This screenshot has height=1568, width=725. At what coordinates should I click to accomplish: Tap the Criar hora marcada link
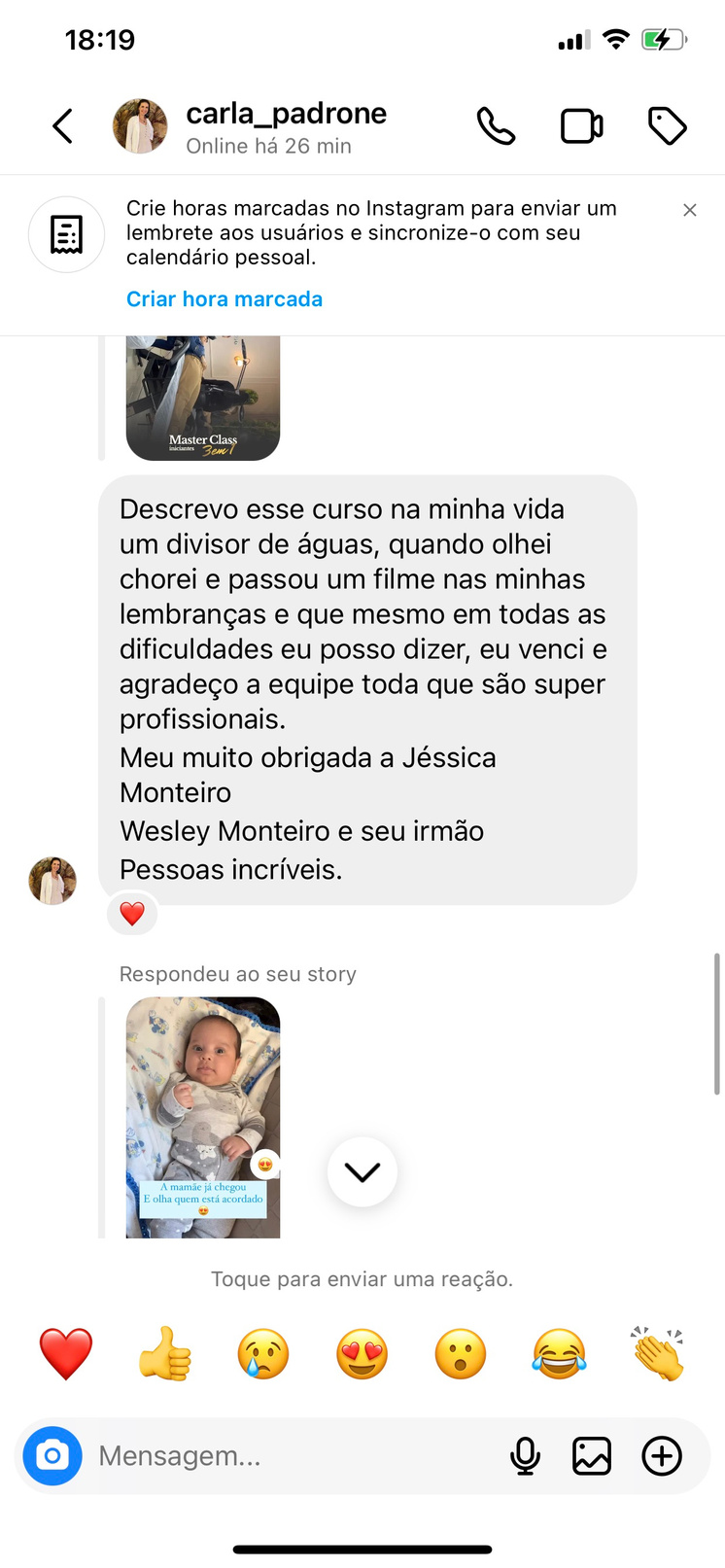[224, 299]
